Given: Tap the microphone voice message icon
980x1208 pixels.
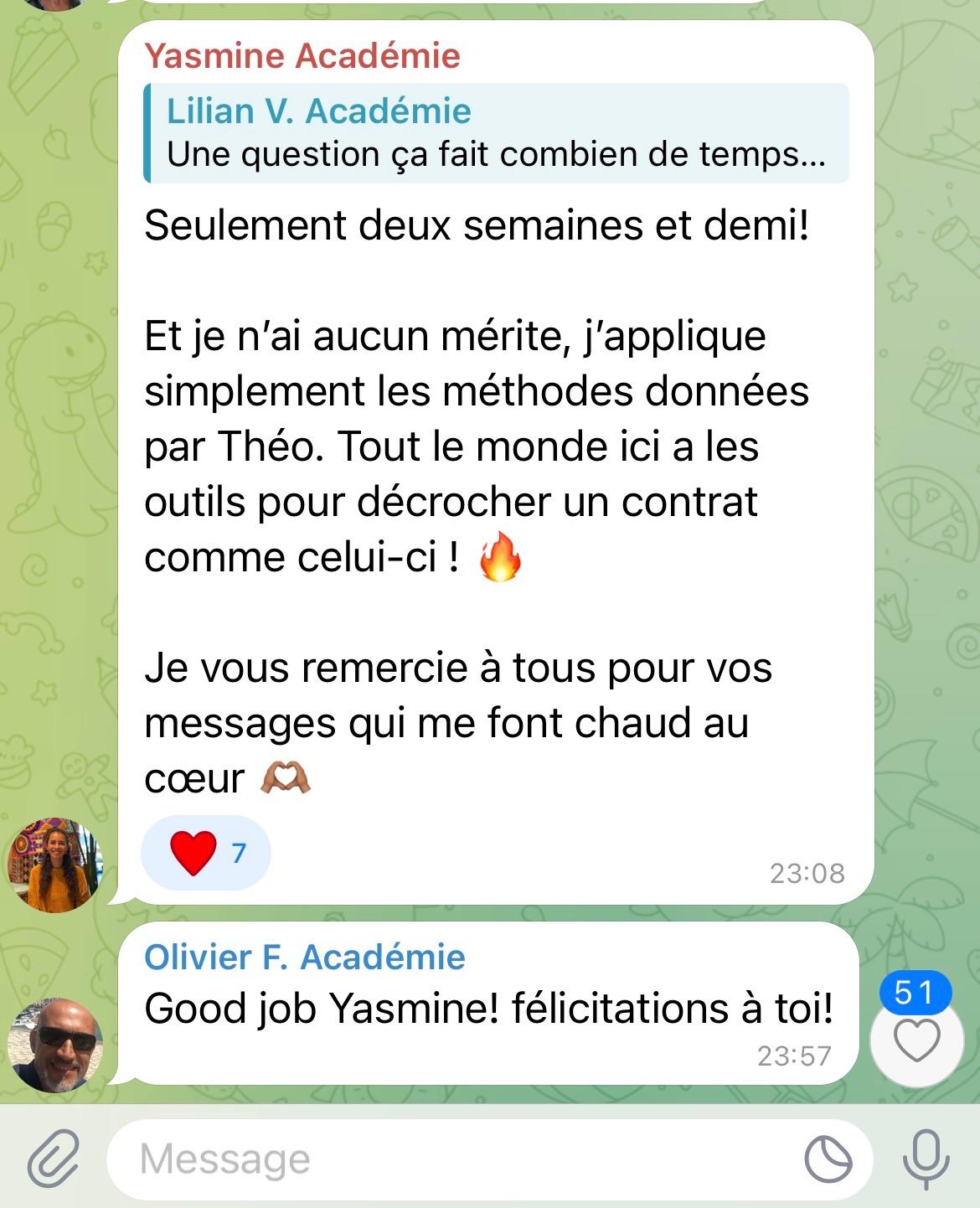Looking at the screenshot, I should (x=926, y=1159).
